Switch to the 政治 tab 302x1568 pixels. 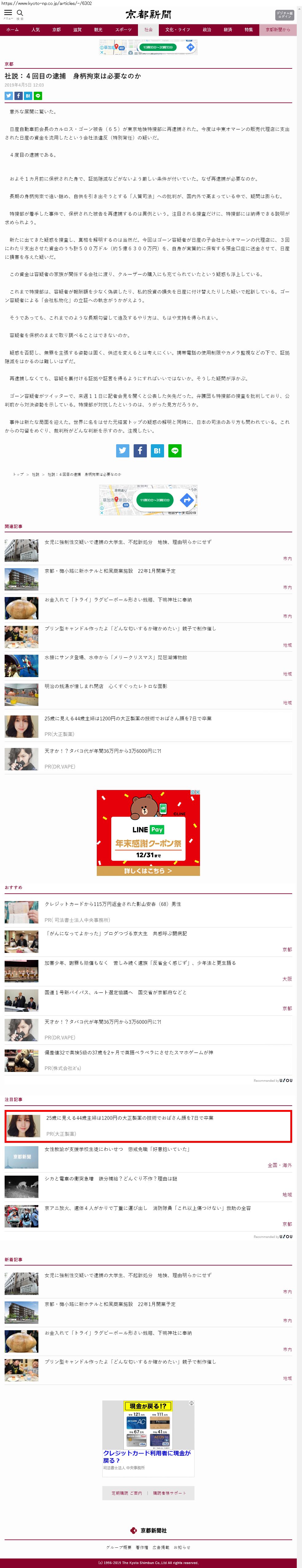pyautogui.click(x=207, y=29)
